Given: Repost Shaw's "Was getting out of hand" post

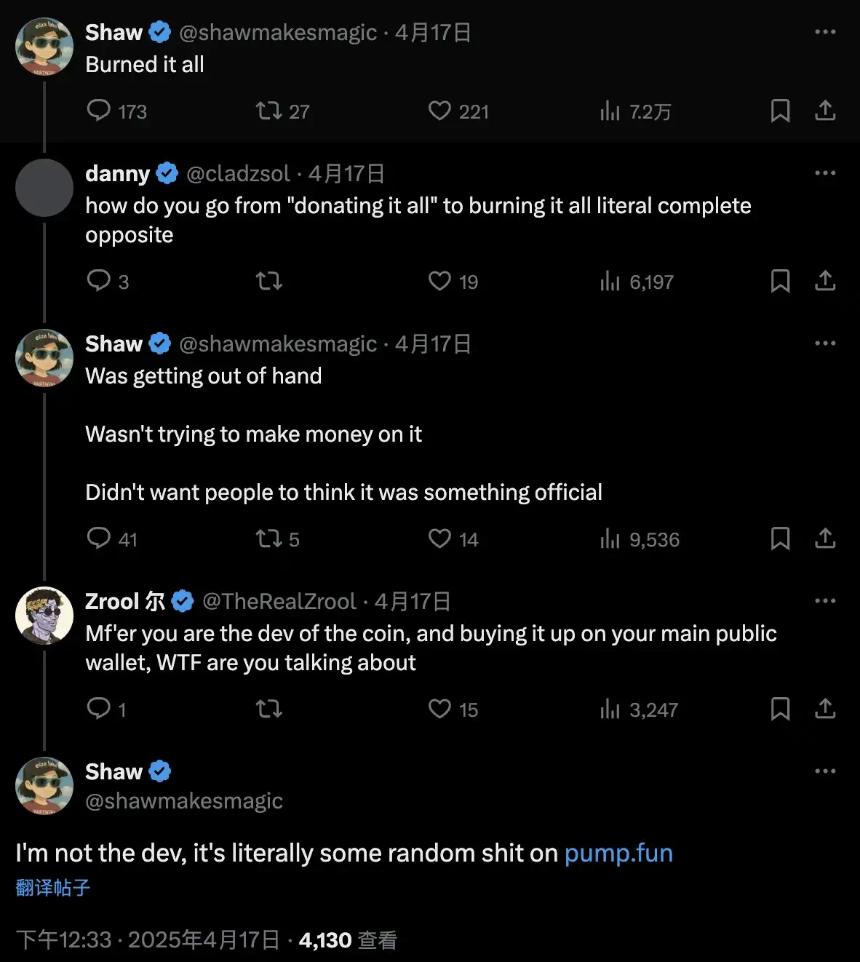Looking at the screenshot, I should point(269,539).
